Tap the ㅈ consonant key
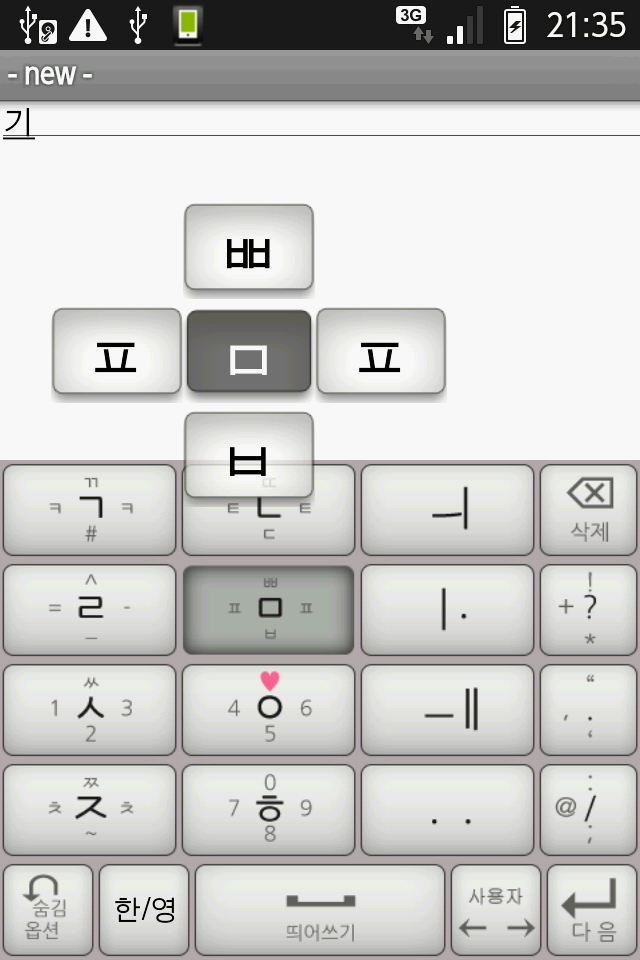Screen dimensions: 640x960 click(90, 808)
